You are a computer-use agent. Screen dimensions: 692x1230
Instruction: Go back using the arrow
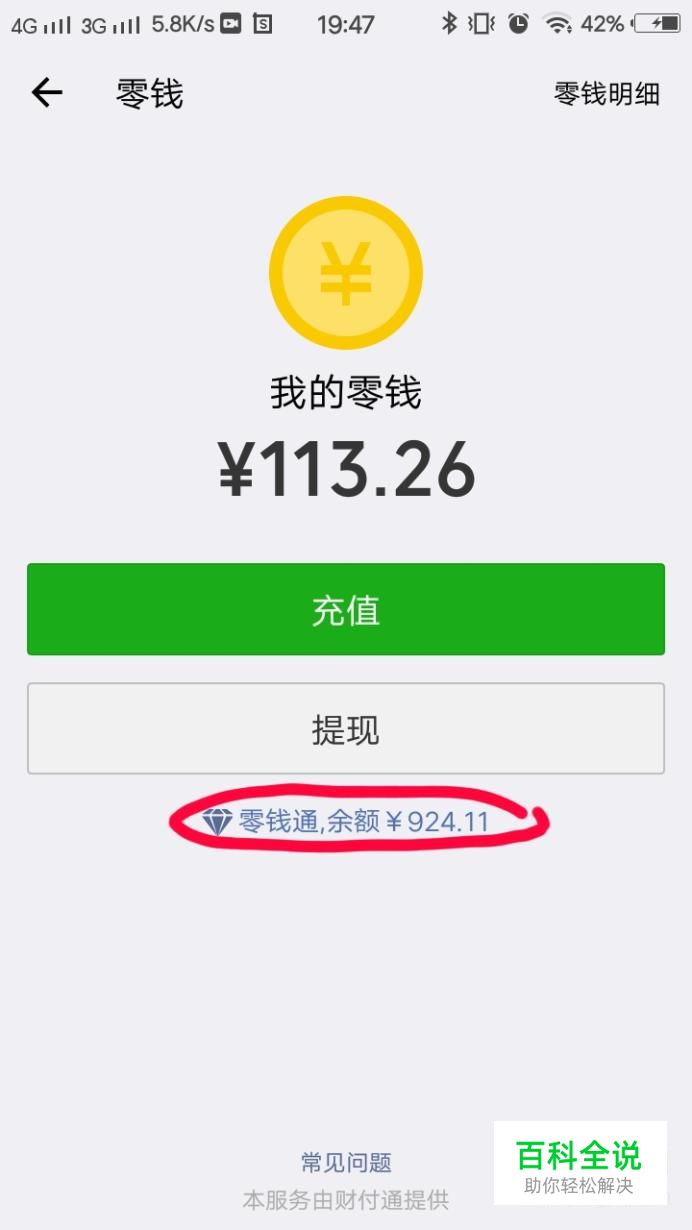click(x=47, y=93)
